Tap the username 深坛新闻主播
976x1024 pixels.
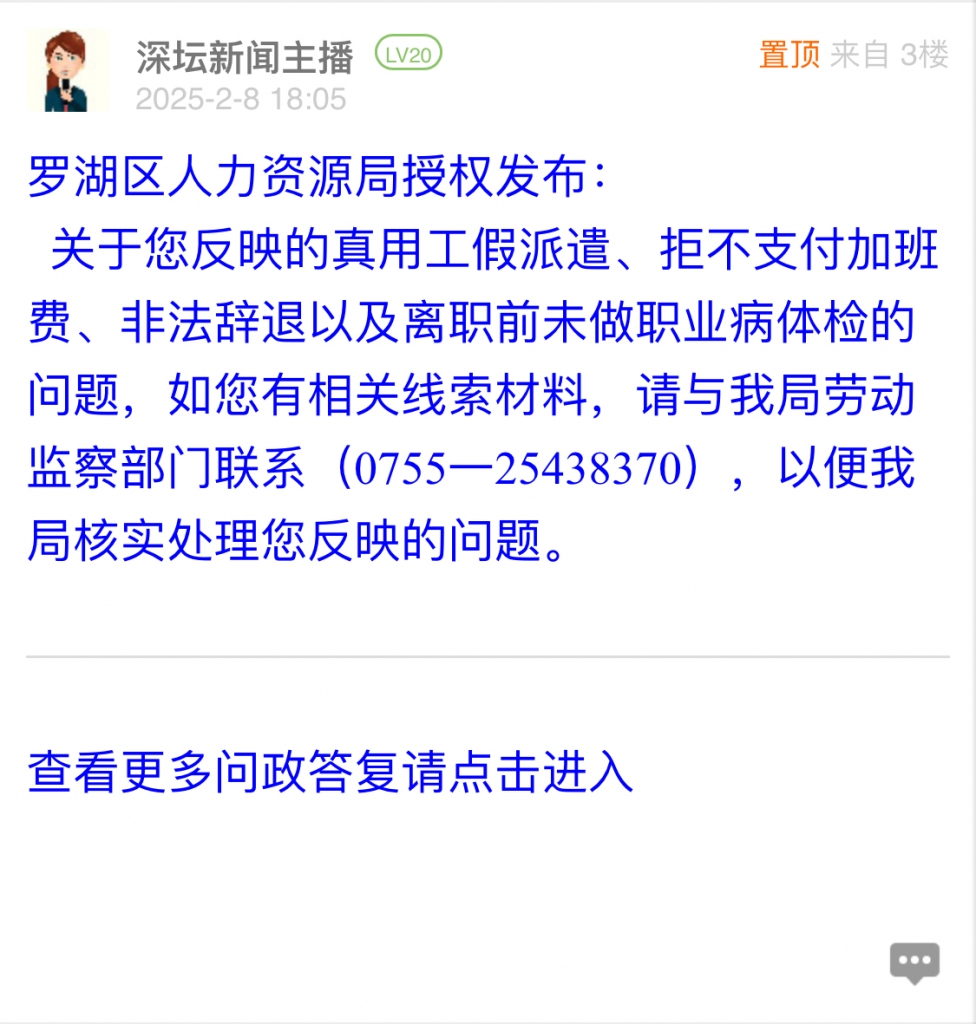(x=245, y=57)
